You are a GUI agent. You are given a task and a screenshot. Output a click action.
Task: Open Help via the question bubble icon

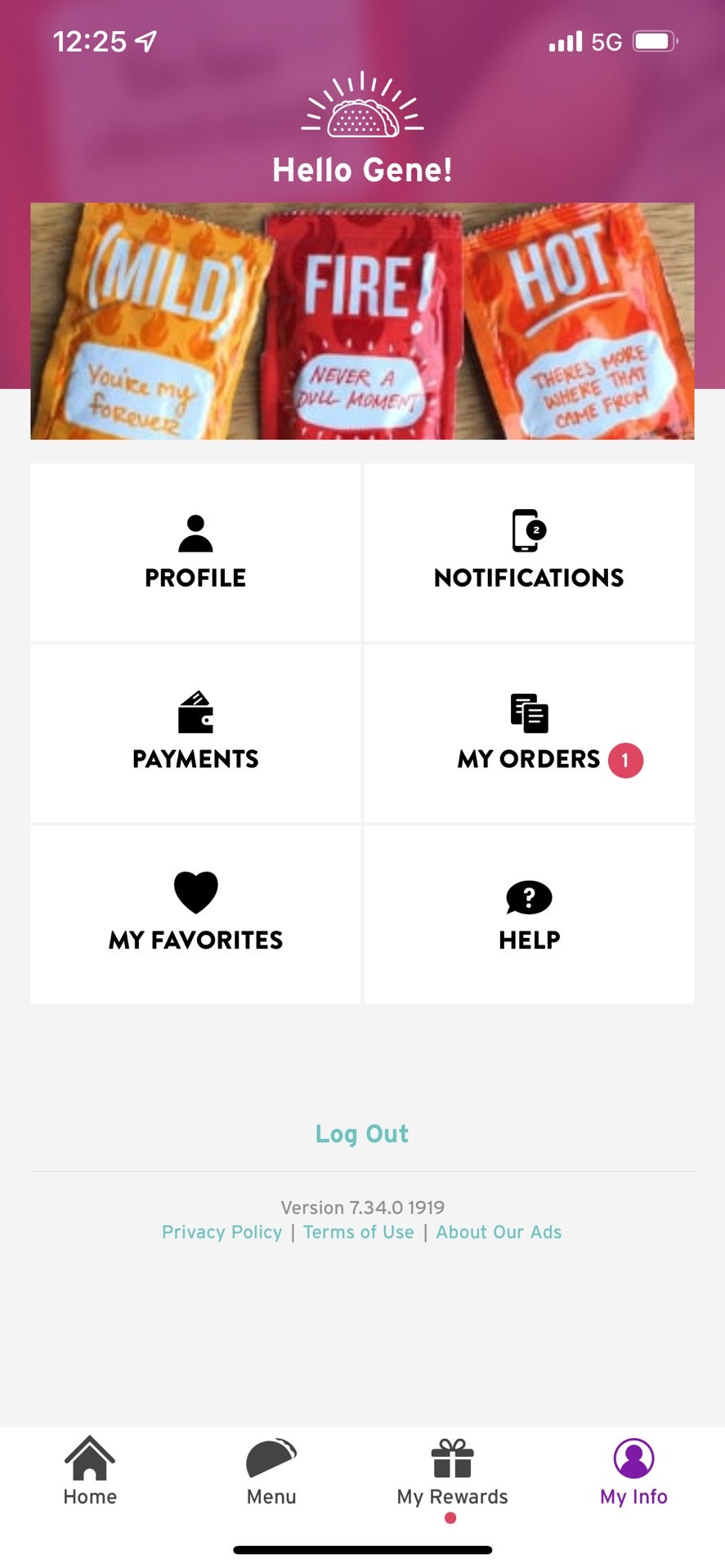click(x=526, y=896)
